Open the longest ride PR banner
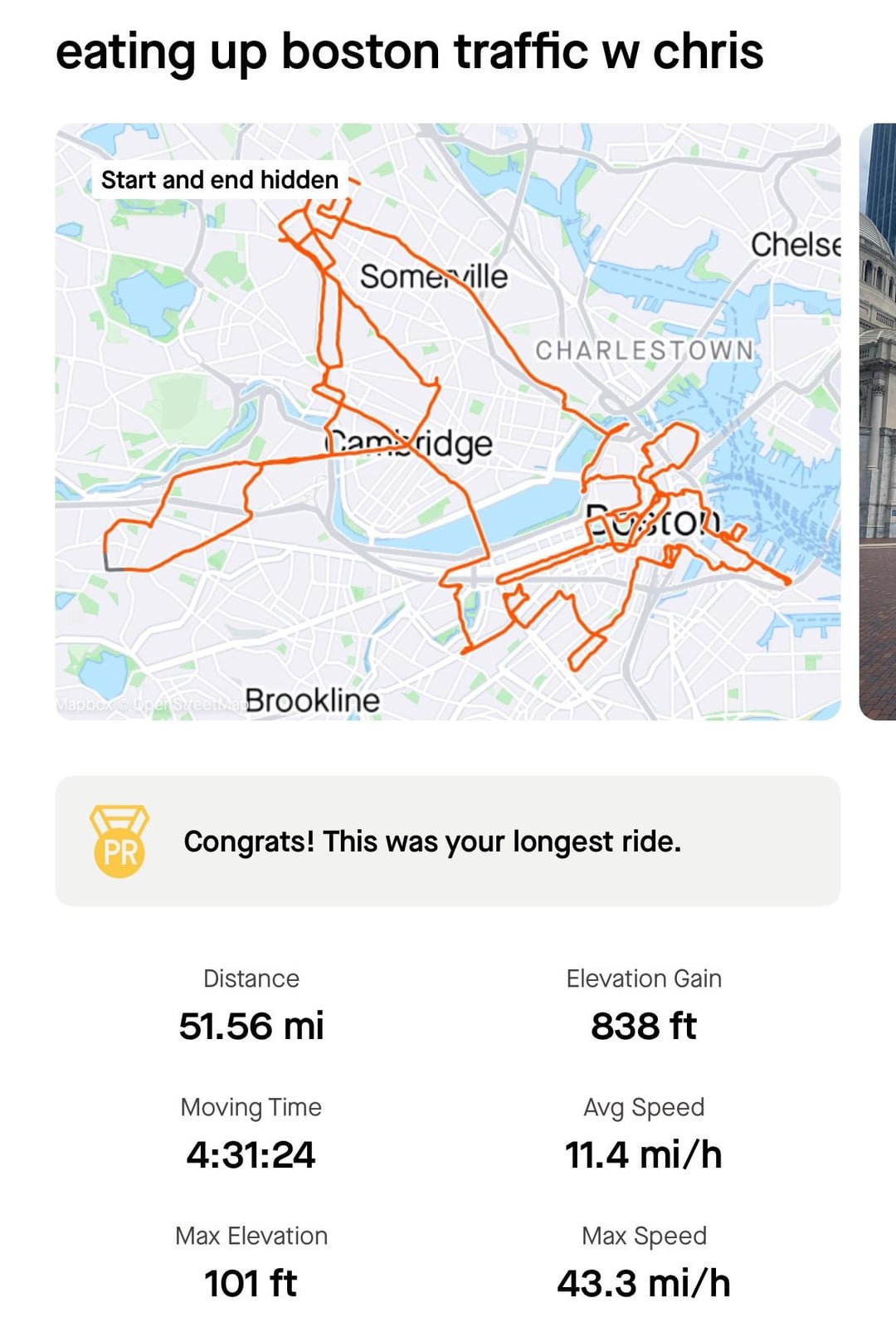The height and width of the screenshot is (1327, 896). (448, 841)
